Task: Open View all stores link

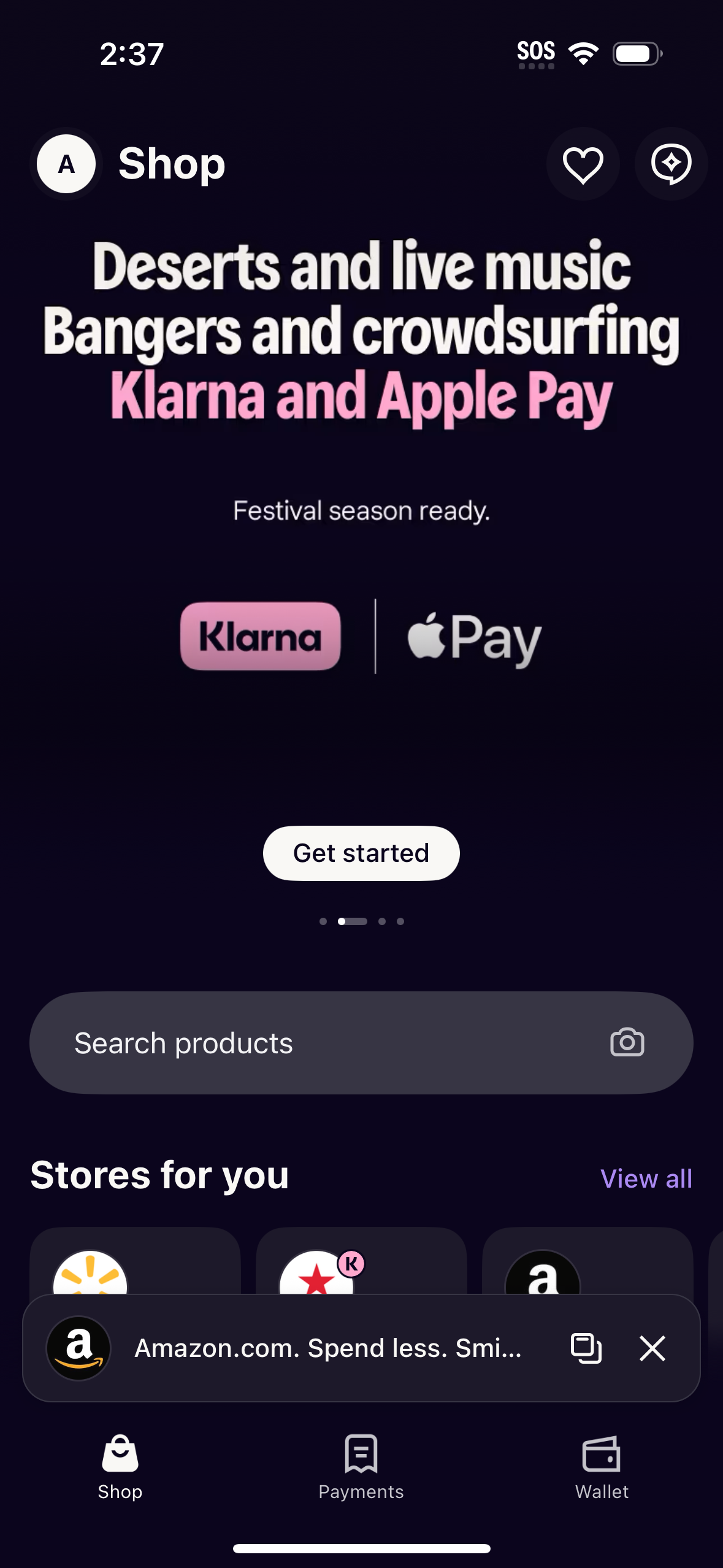Action: coord(646,1177)
